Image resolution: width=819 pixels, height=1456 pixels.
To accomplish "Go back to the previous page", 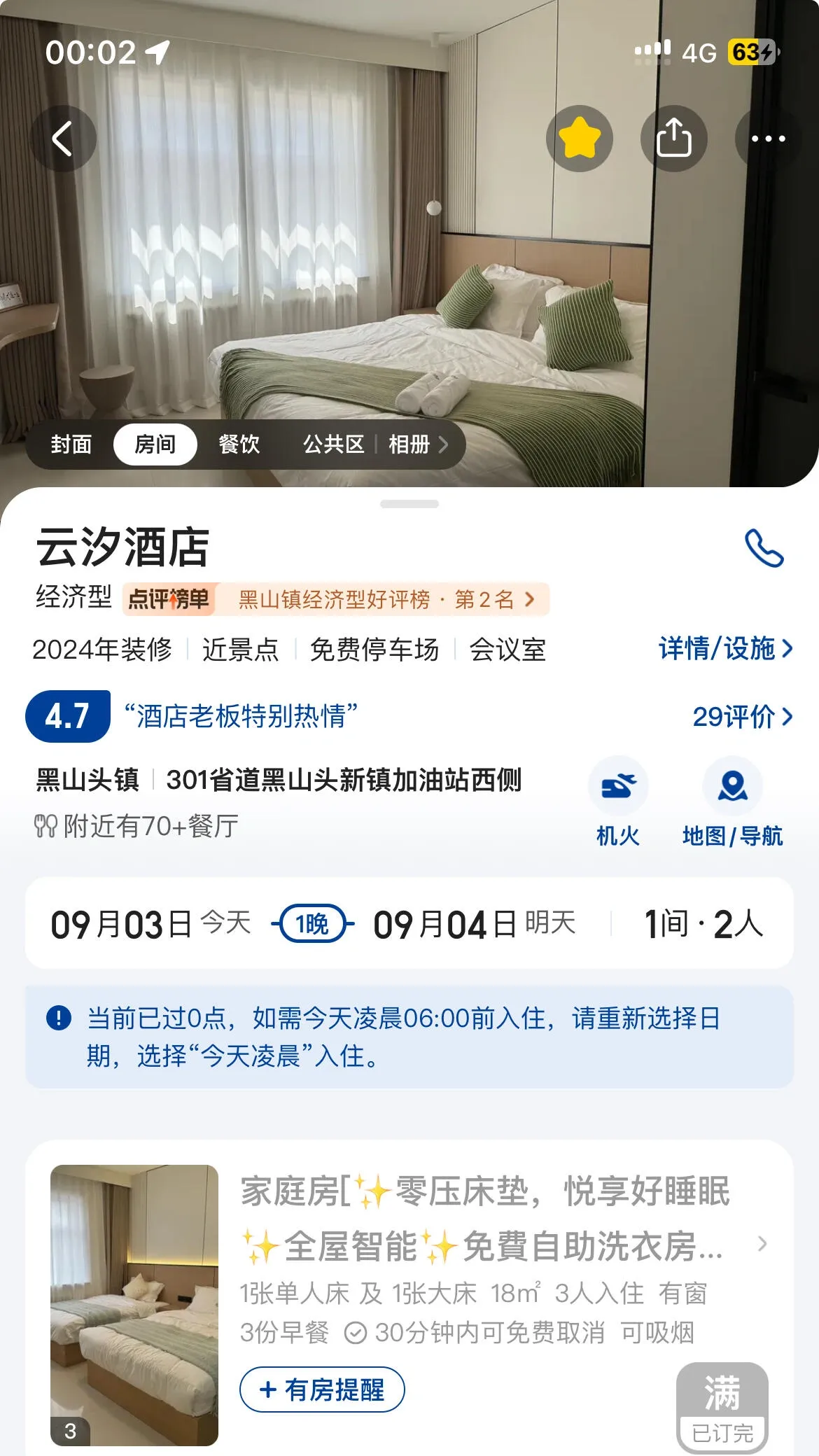I will click(63, 138).
